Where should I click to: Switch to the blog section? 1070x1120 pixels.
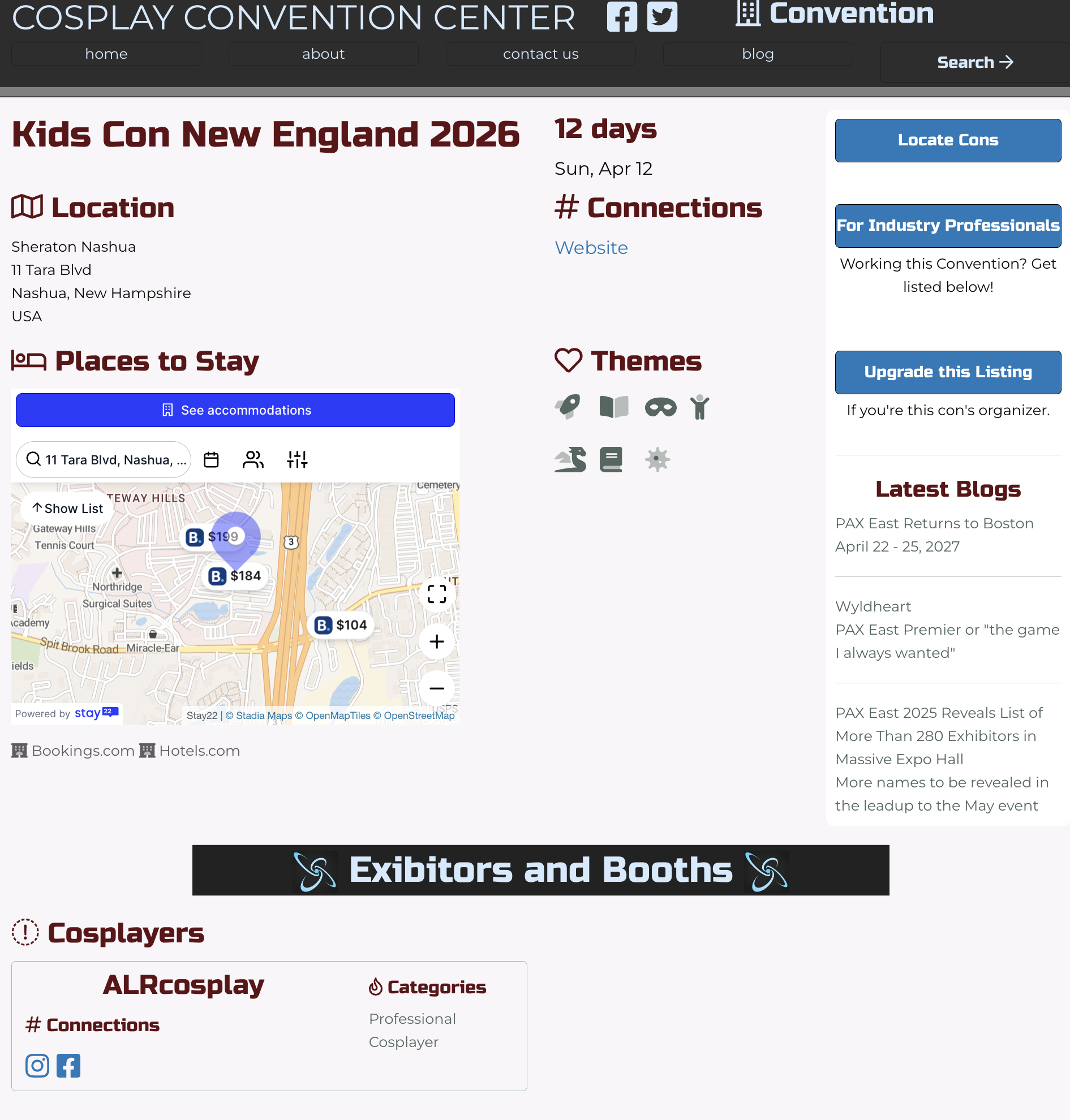click(x=758, y=54)
